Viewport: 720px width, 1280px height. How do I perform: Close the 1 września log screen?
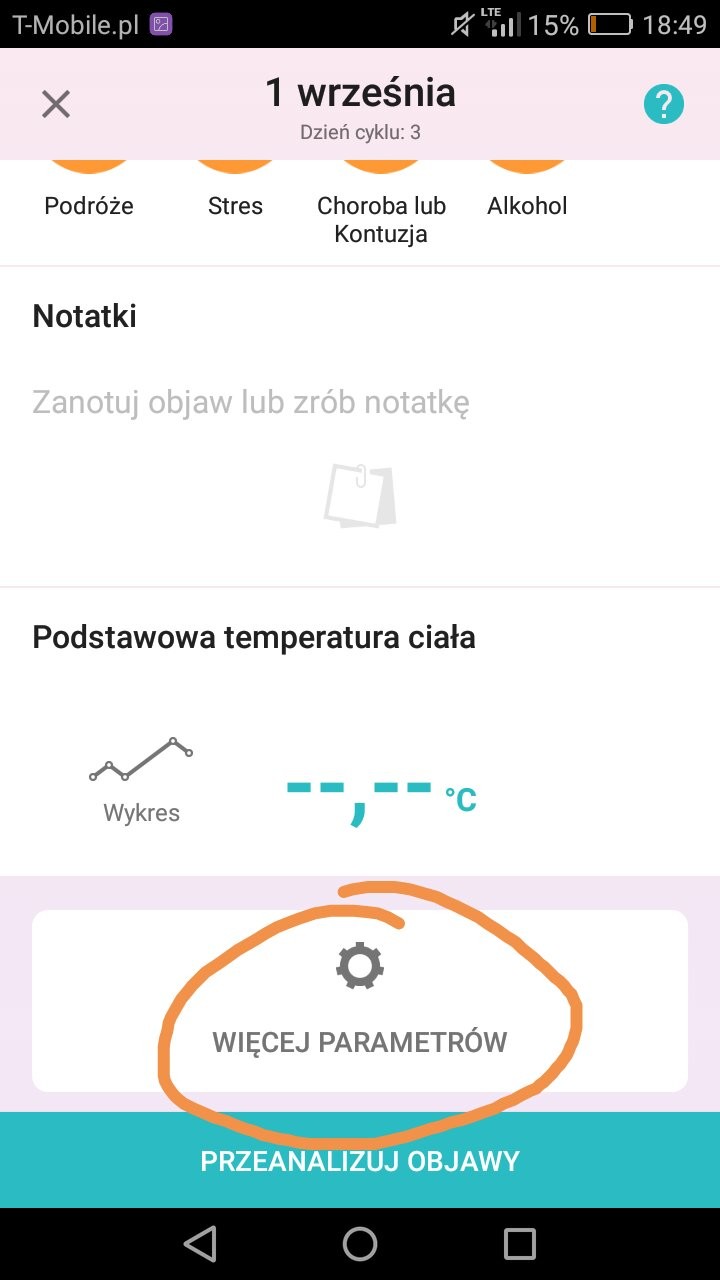56,104
